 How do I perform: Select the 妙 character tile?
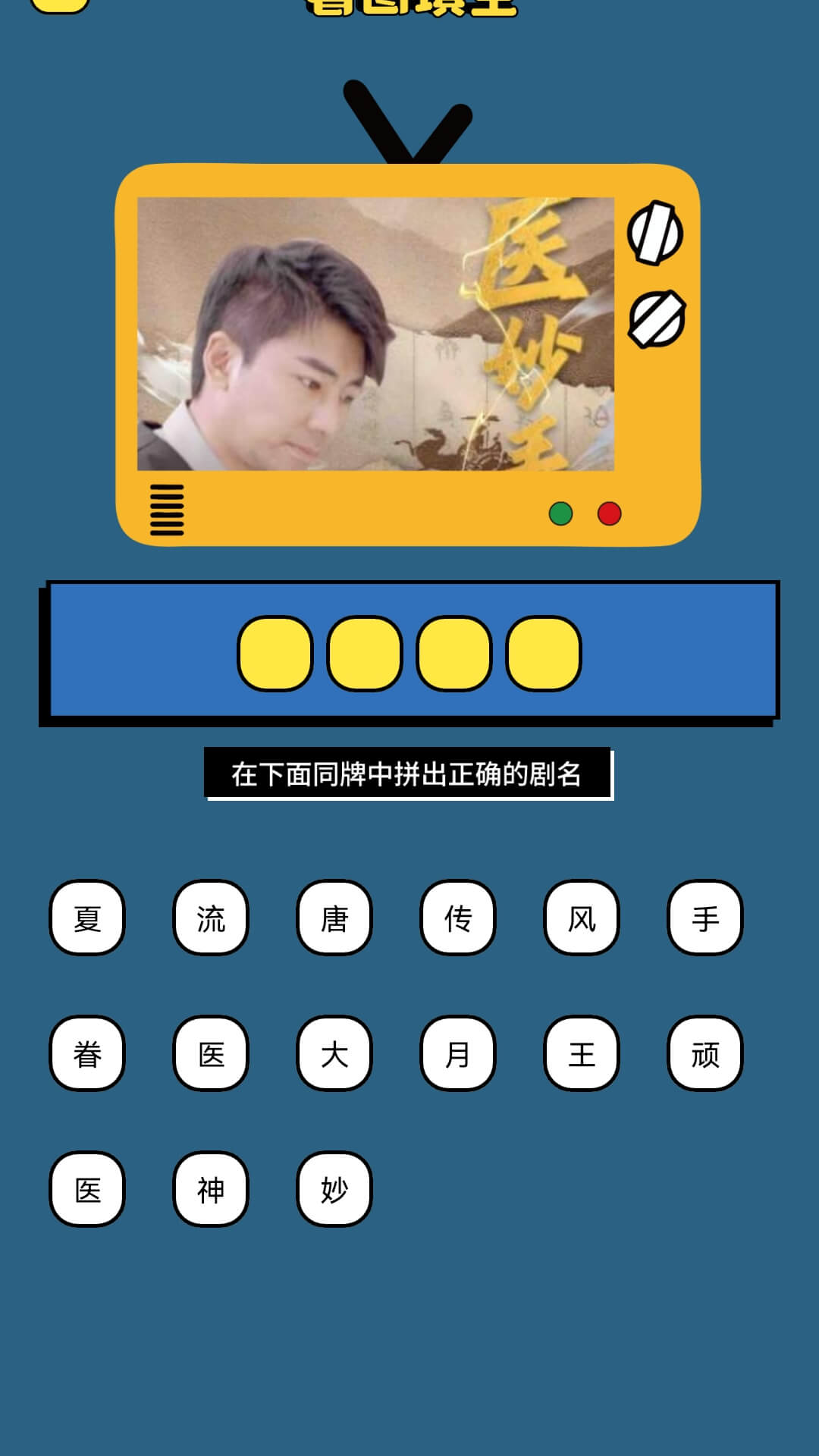pyautogui.click(x=334, y=1191)
